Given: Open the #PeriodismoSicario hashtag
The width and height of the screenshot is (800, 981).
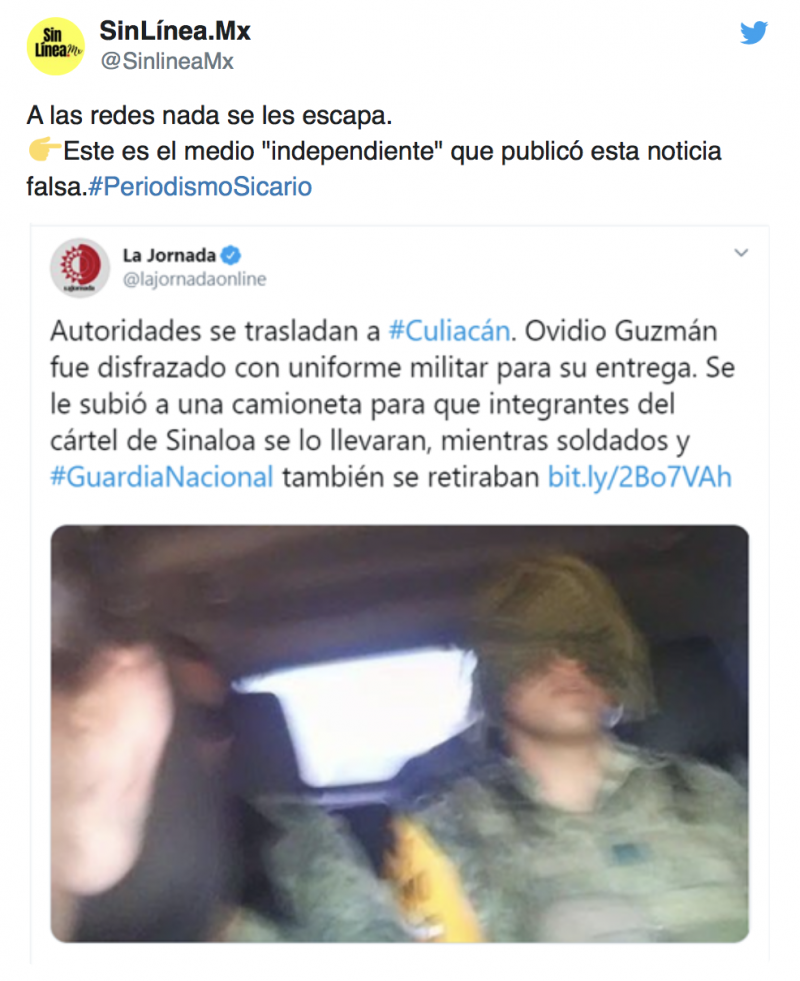Looking at the screenshot, I should pos(200,187).
